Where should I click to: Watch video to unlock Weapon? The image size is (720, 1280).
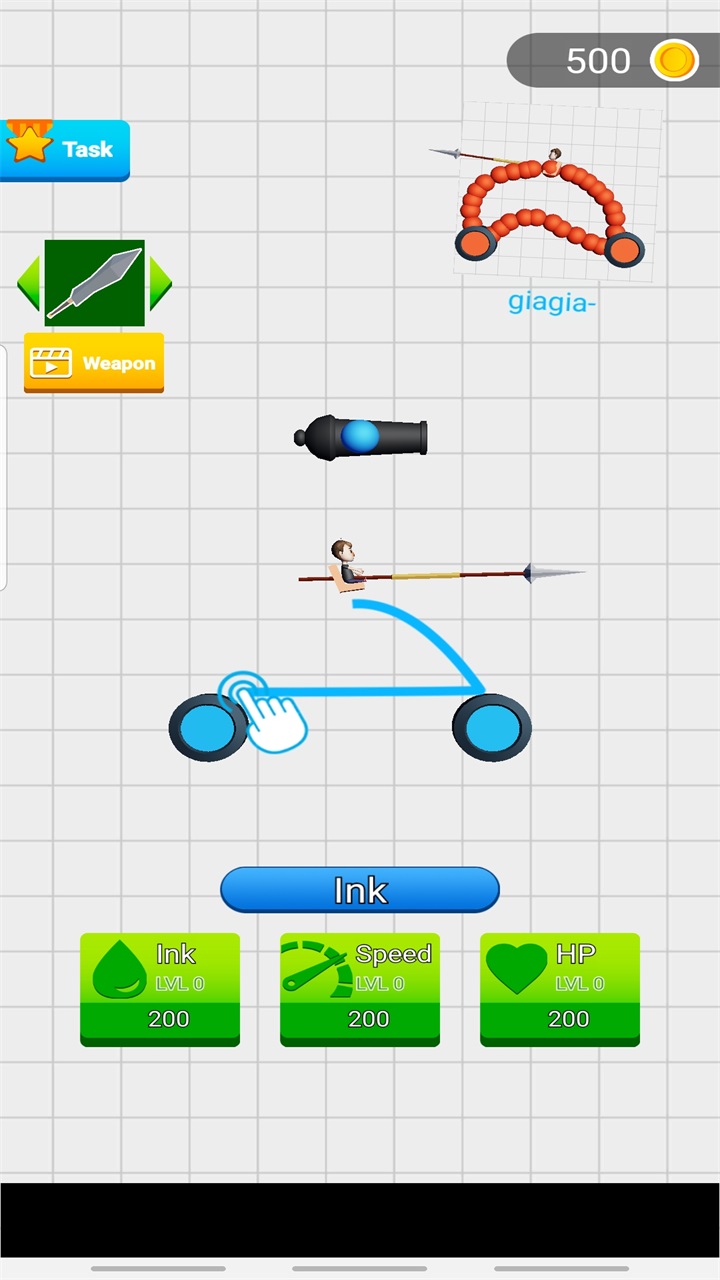pyautogui.click(x=94, y=363)
